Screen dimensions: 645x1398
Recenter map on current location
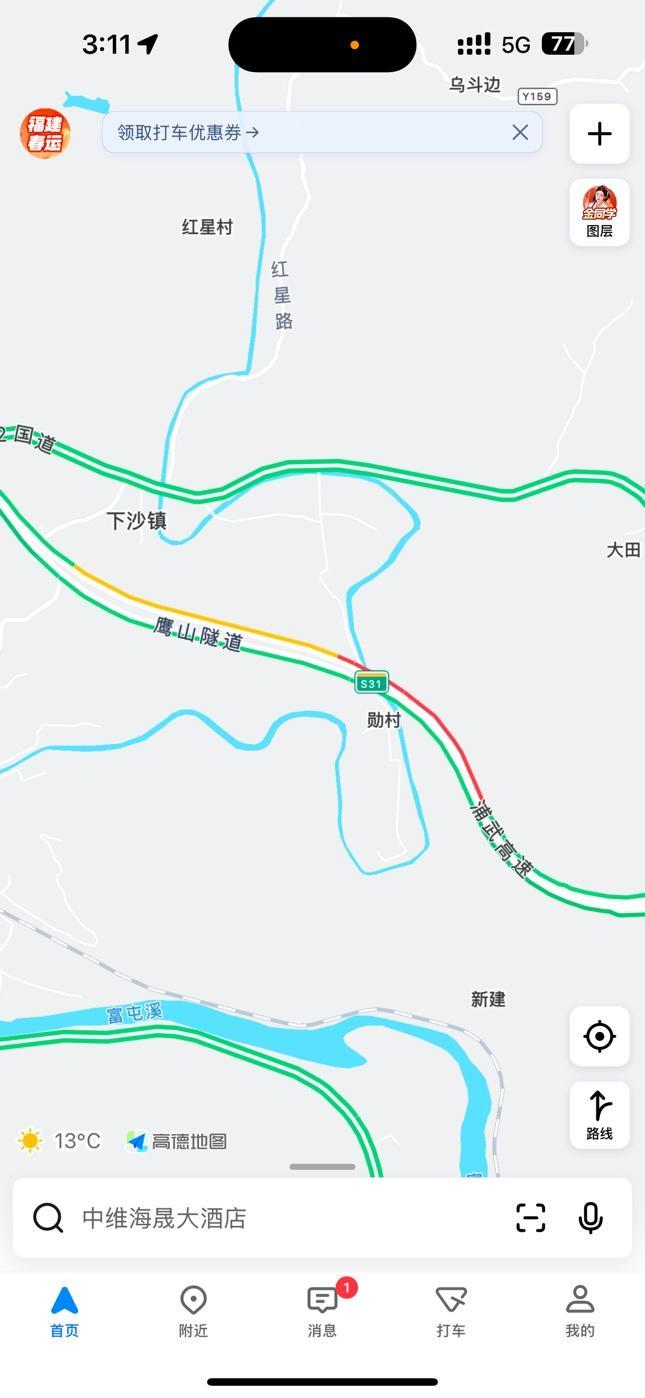(x=599, y=1036)
